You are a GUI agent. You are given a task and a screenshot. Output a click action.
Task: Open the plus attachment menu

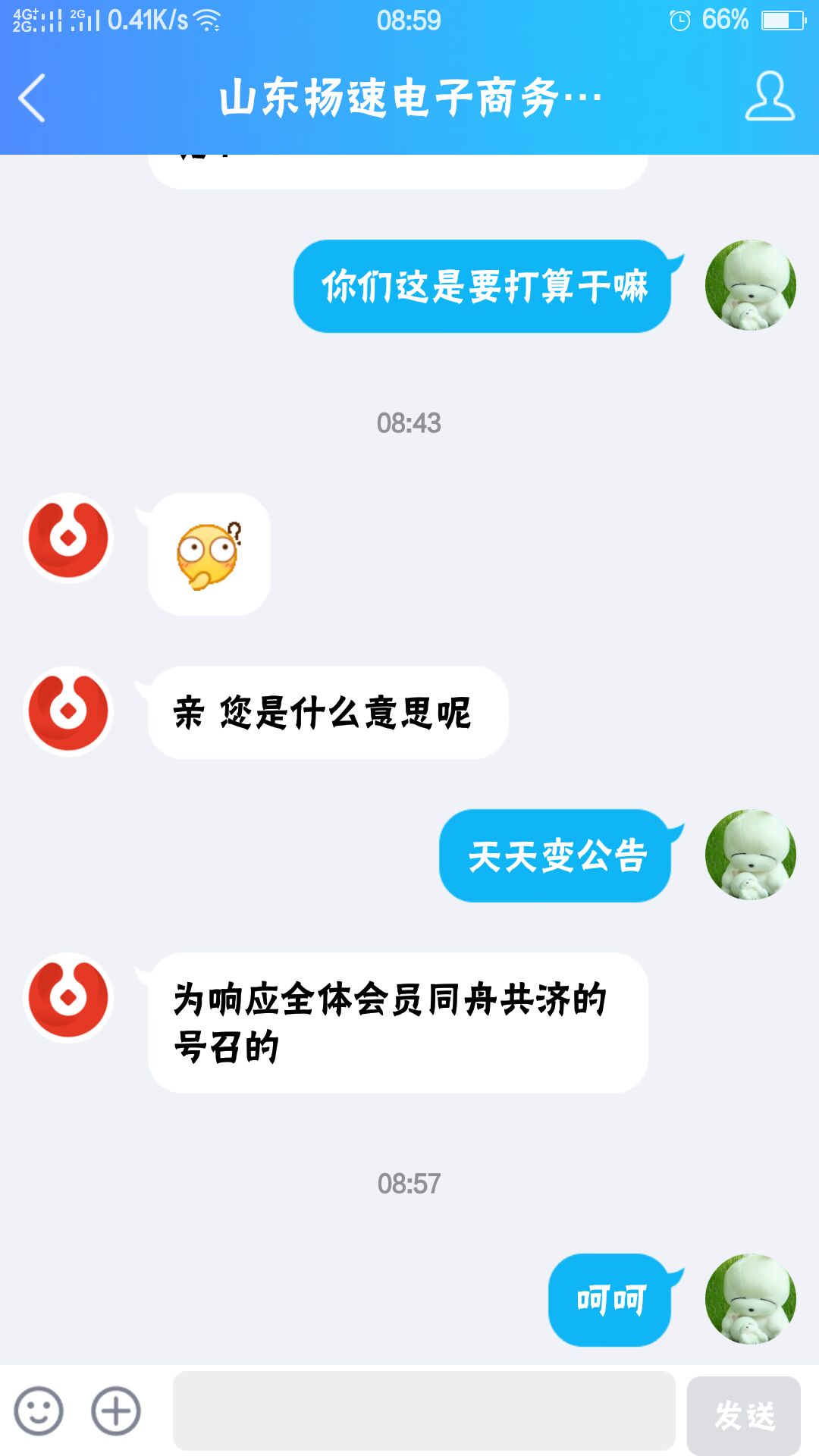click(116, 1411)
